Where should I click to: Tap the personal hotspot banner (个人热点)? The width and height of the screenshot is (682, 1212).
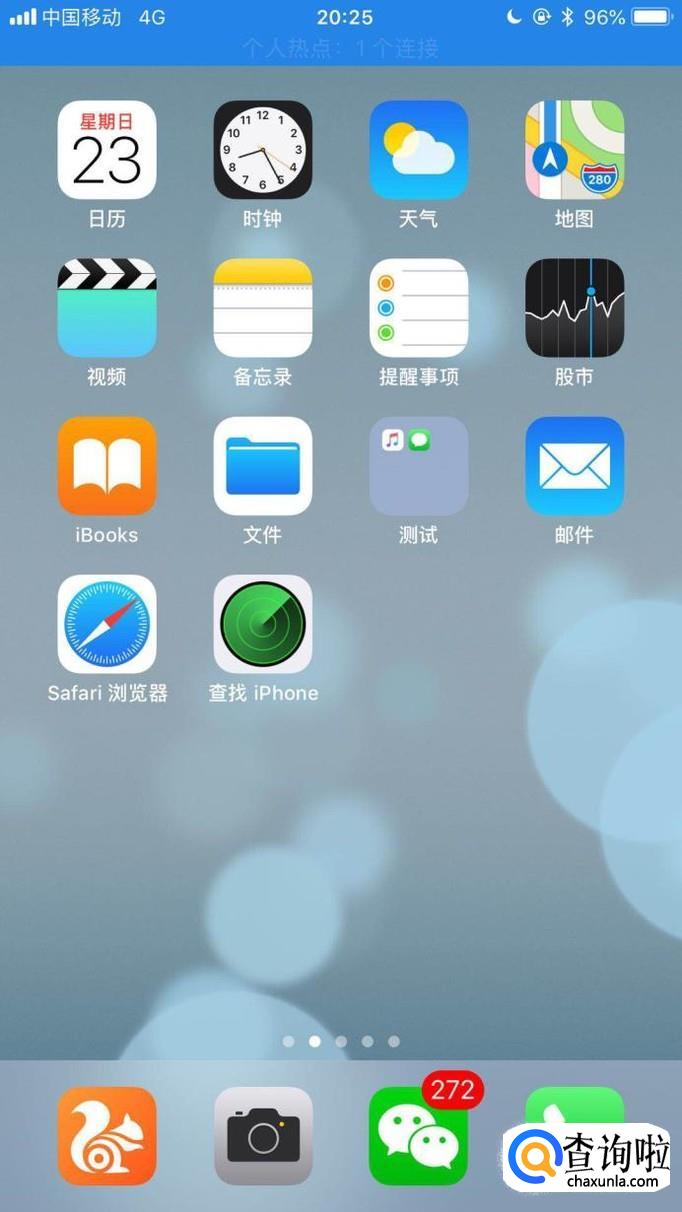[x=341, y=47]
